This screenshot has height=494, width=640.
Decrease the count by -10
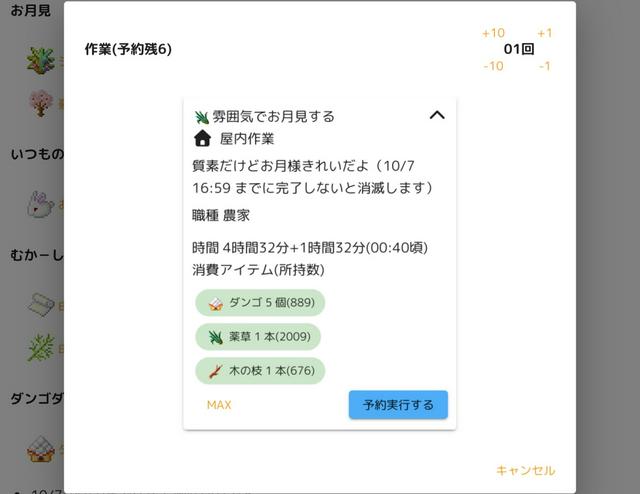[493, 66]
